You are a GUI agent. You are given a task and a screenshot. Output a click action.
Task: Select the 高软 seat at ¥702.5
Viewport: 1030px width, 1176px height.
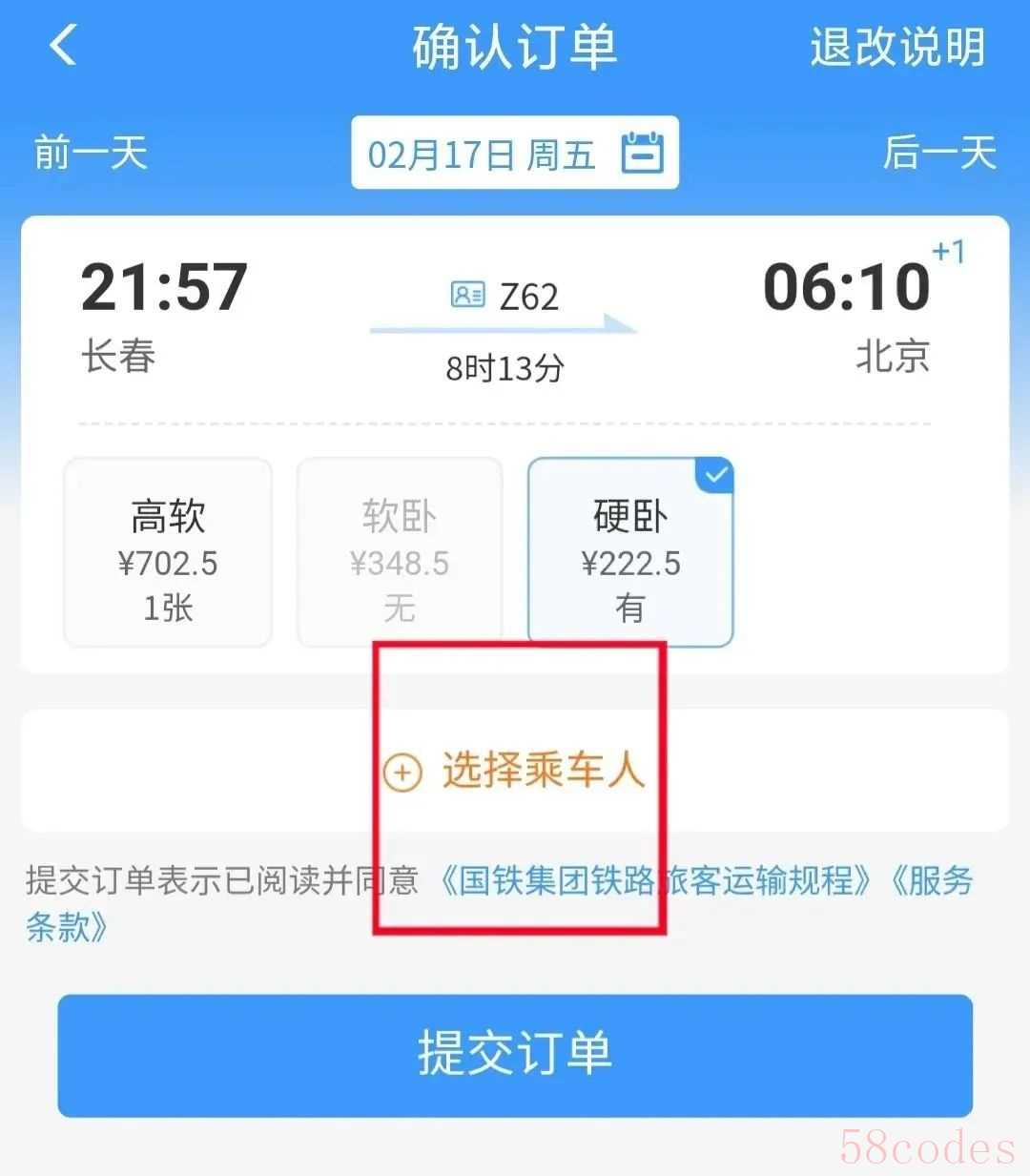168,553
